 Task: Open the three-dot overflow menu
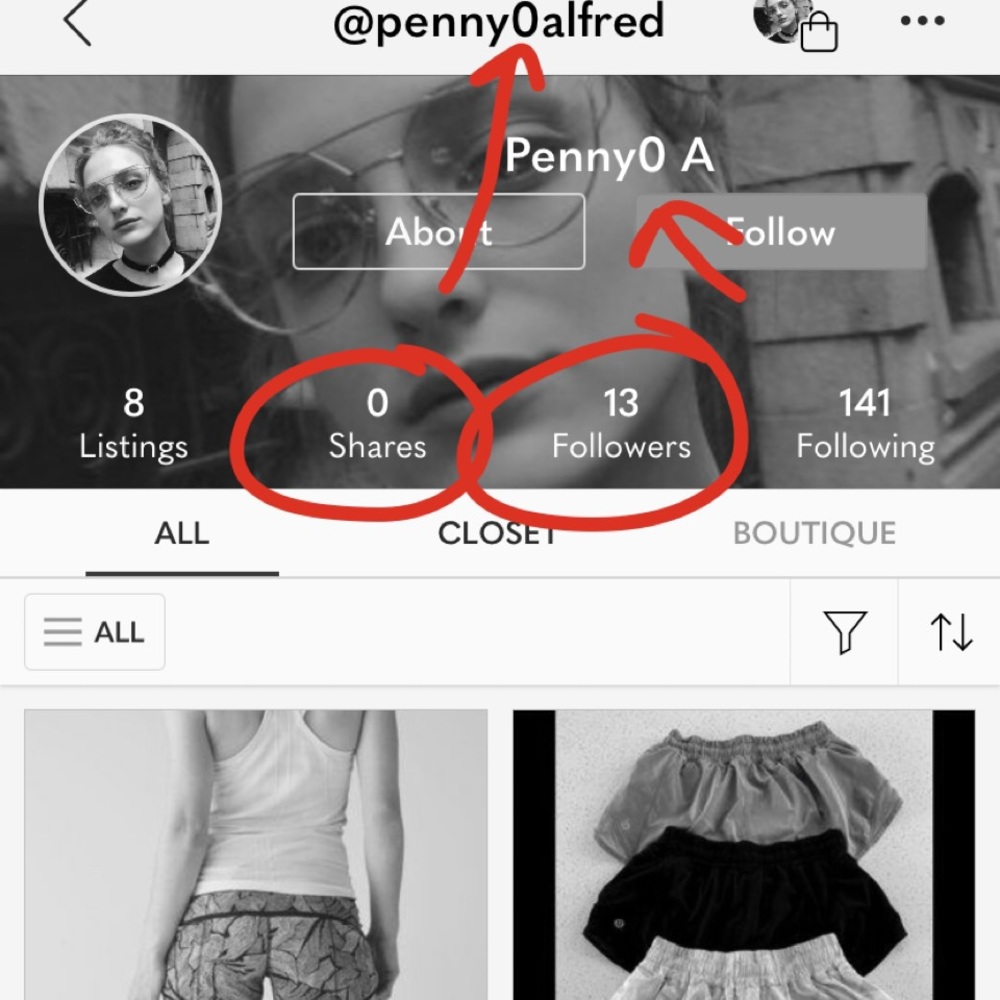922,21
